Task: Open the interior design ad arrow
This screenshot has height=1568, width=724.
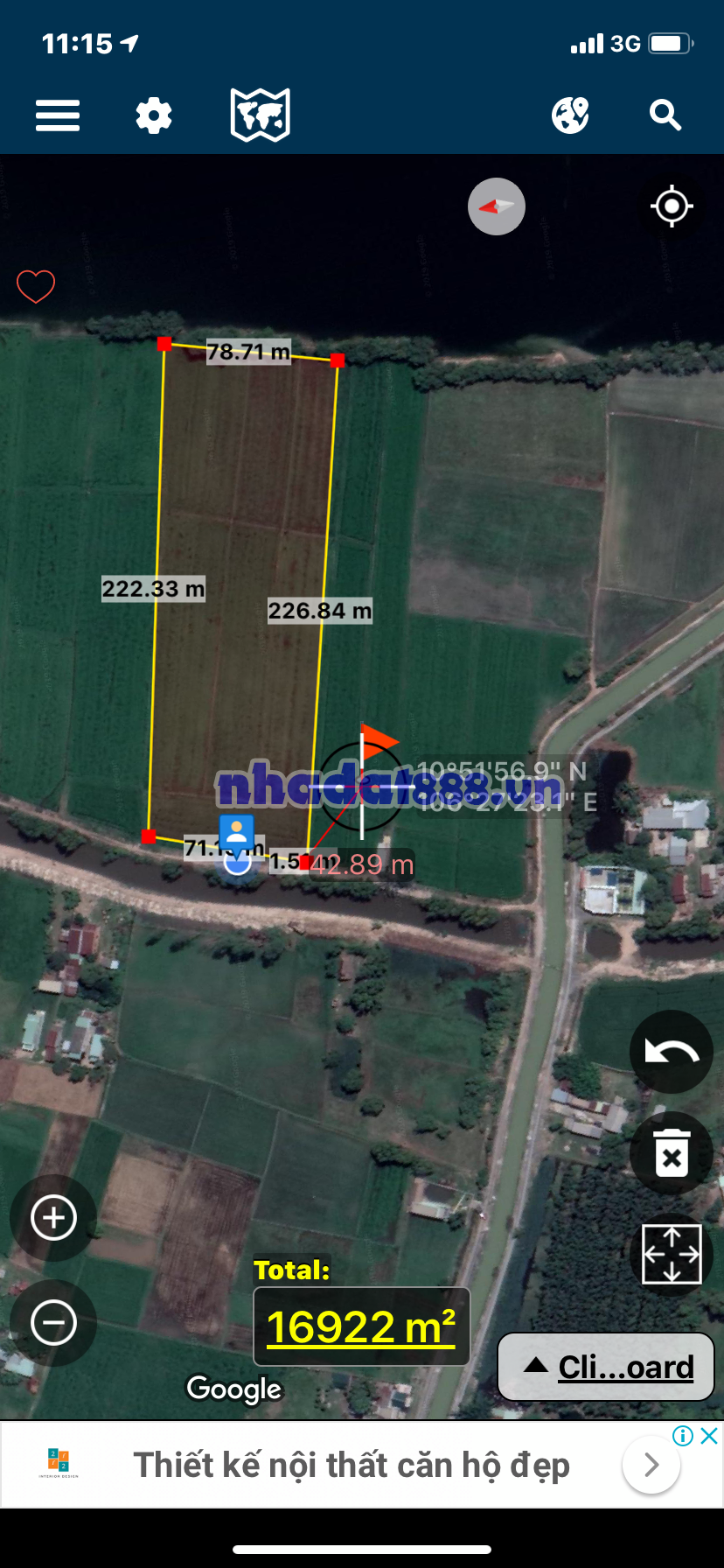Action: point(651,1465)
